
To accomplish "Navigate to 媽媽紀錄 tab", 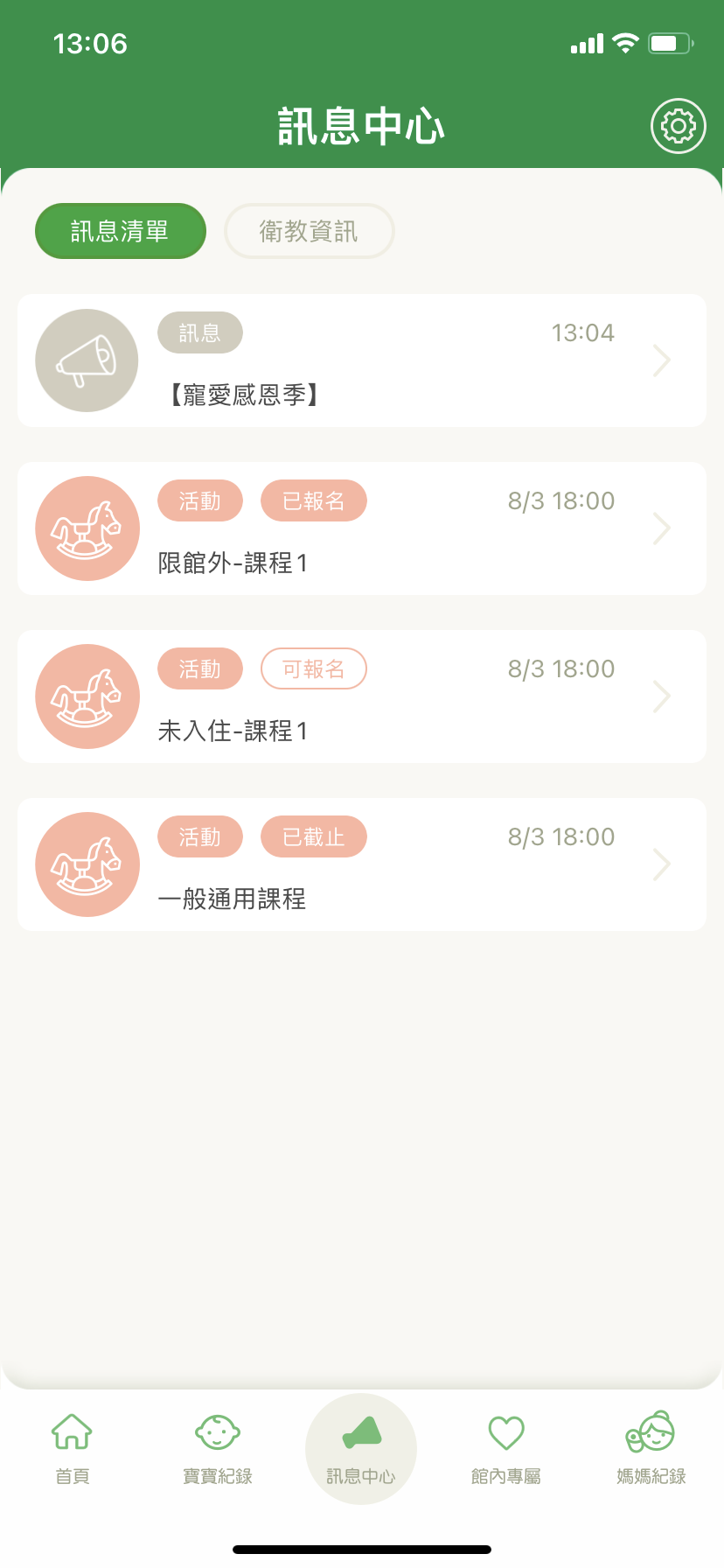I will point(651,1448).
